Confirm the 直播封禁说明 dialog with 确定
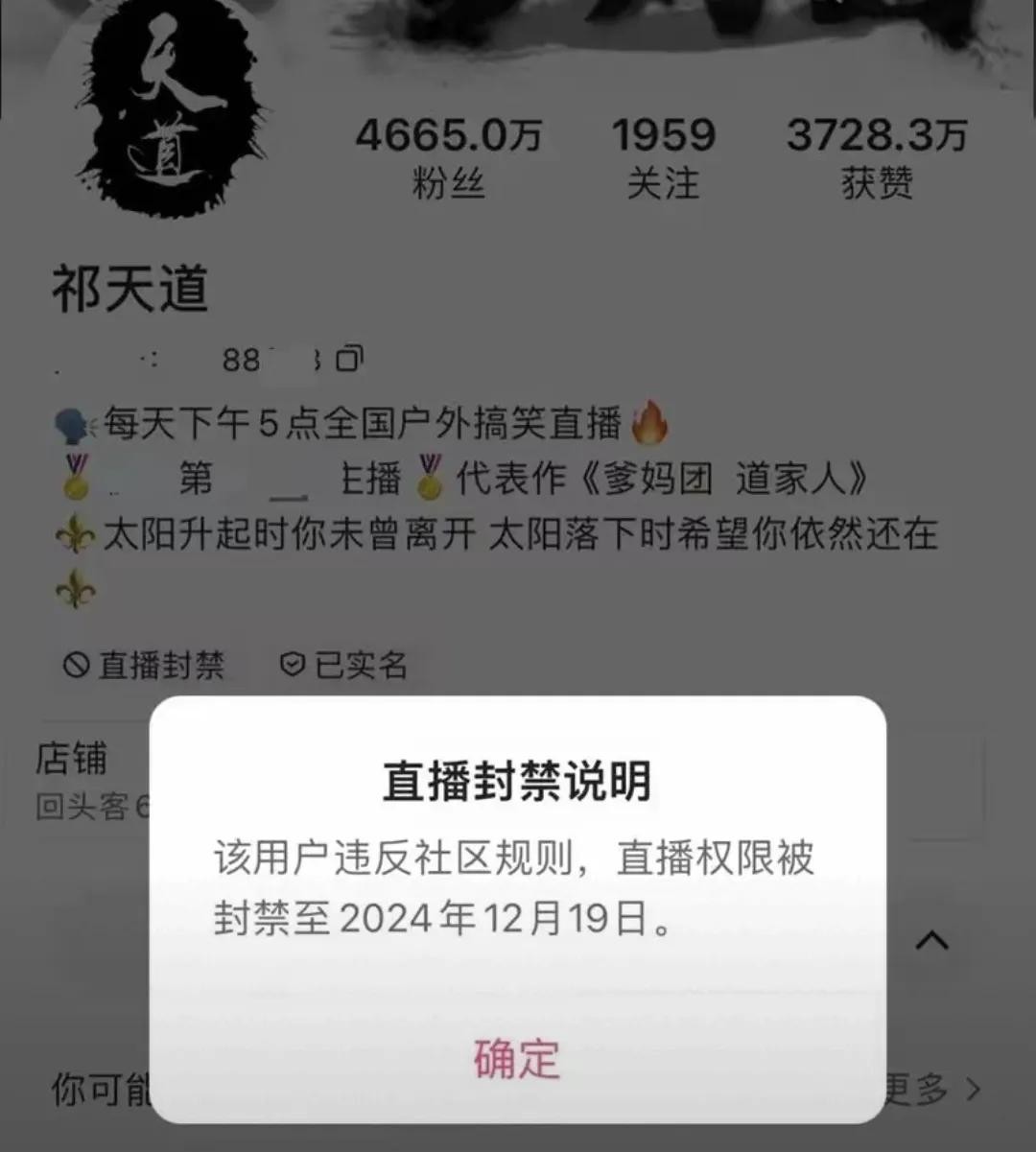 pos(516,1059)
